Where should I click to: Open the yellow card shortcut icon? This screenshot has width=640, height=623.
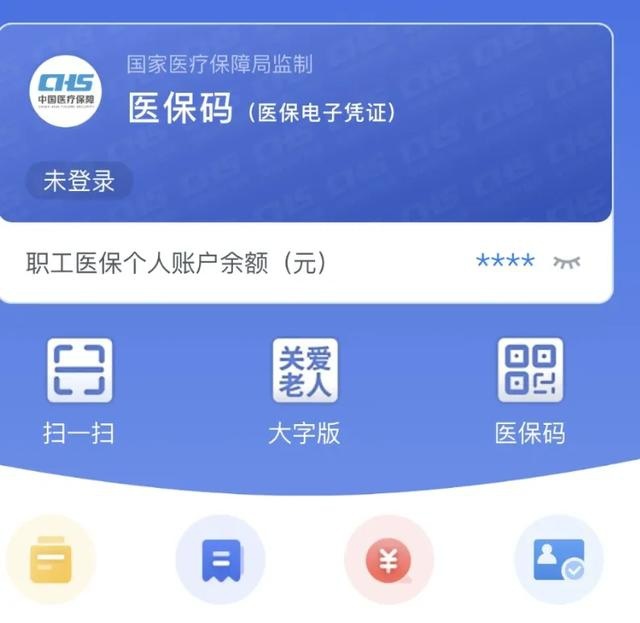click(51, 560)
